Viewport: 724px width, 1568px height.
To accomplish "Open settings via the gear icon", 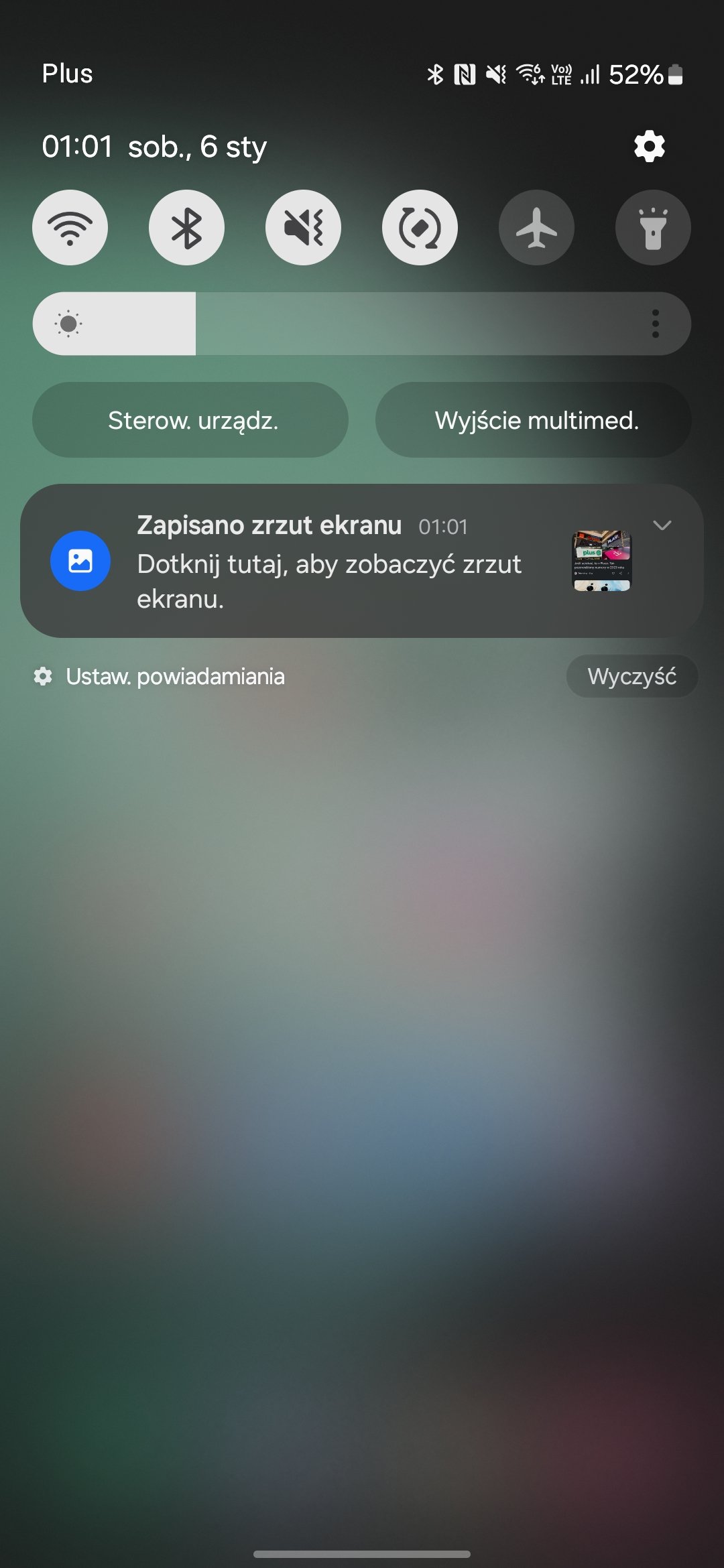I will [649, 146].
